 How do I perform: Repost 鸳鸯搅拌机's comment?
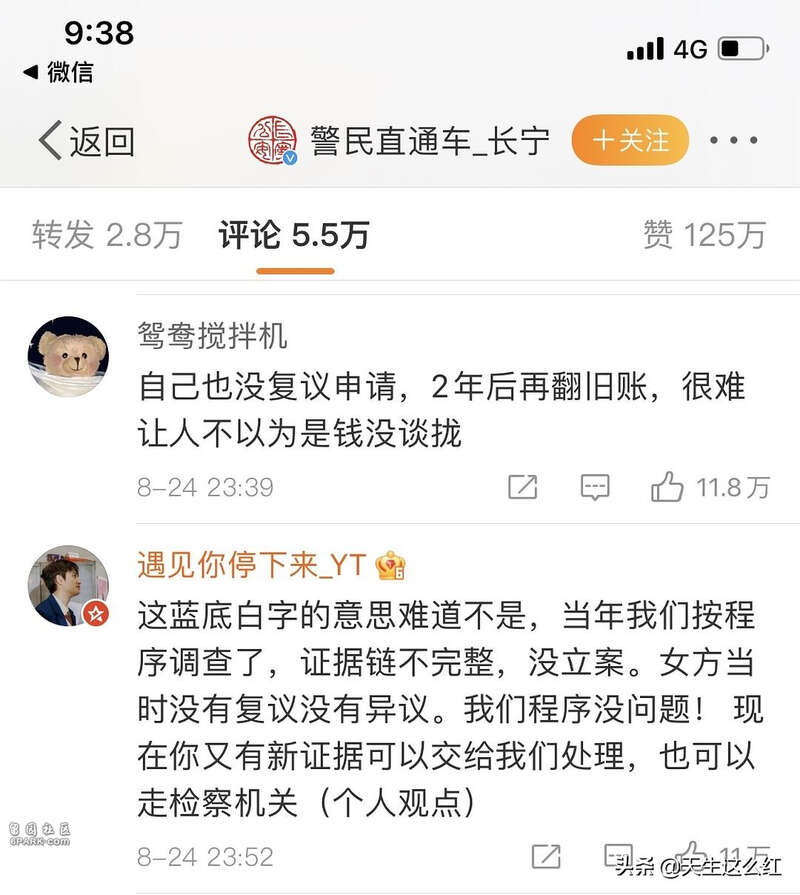(522, 487)
